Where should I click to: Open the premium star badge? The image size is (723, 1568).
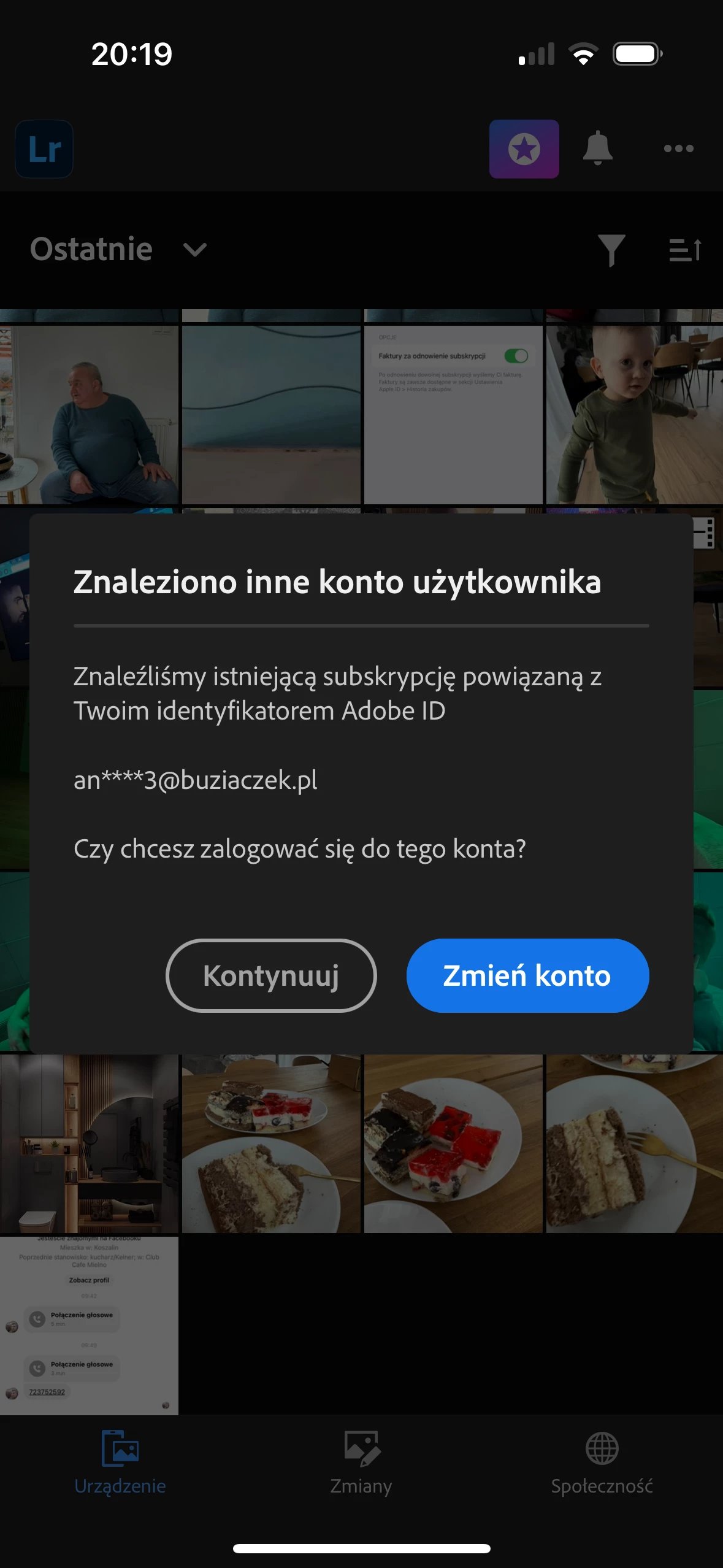[x=524, y=149]
